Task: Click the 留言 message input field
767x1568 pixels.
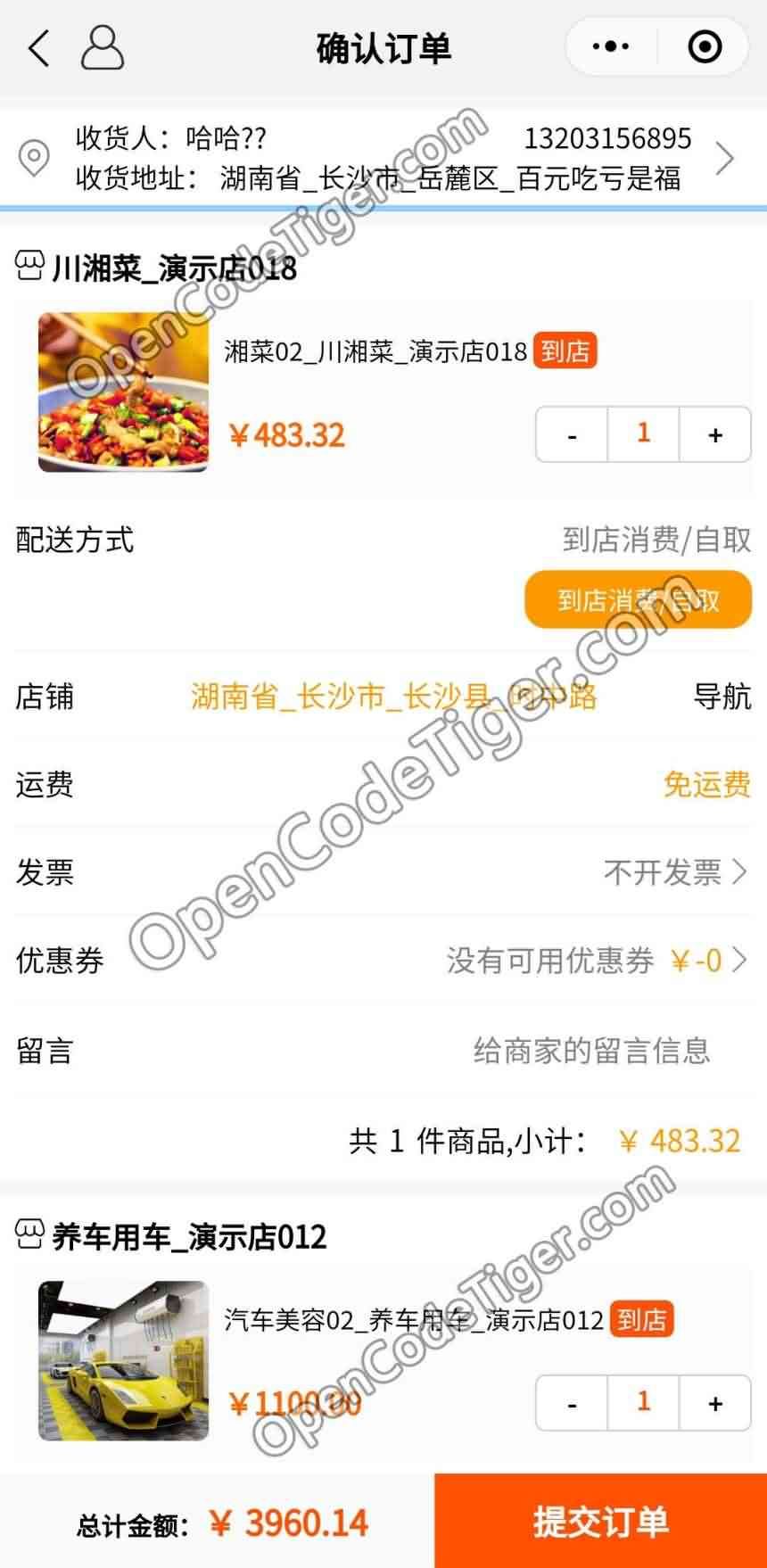Action: point(595,1052)
